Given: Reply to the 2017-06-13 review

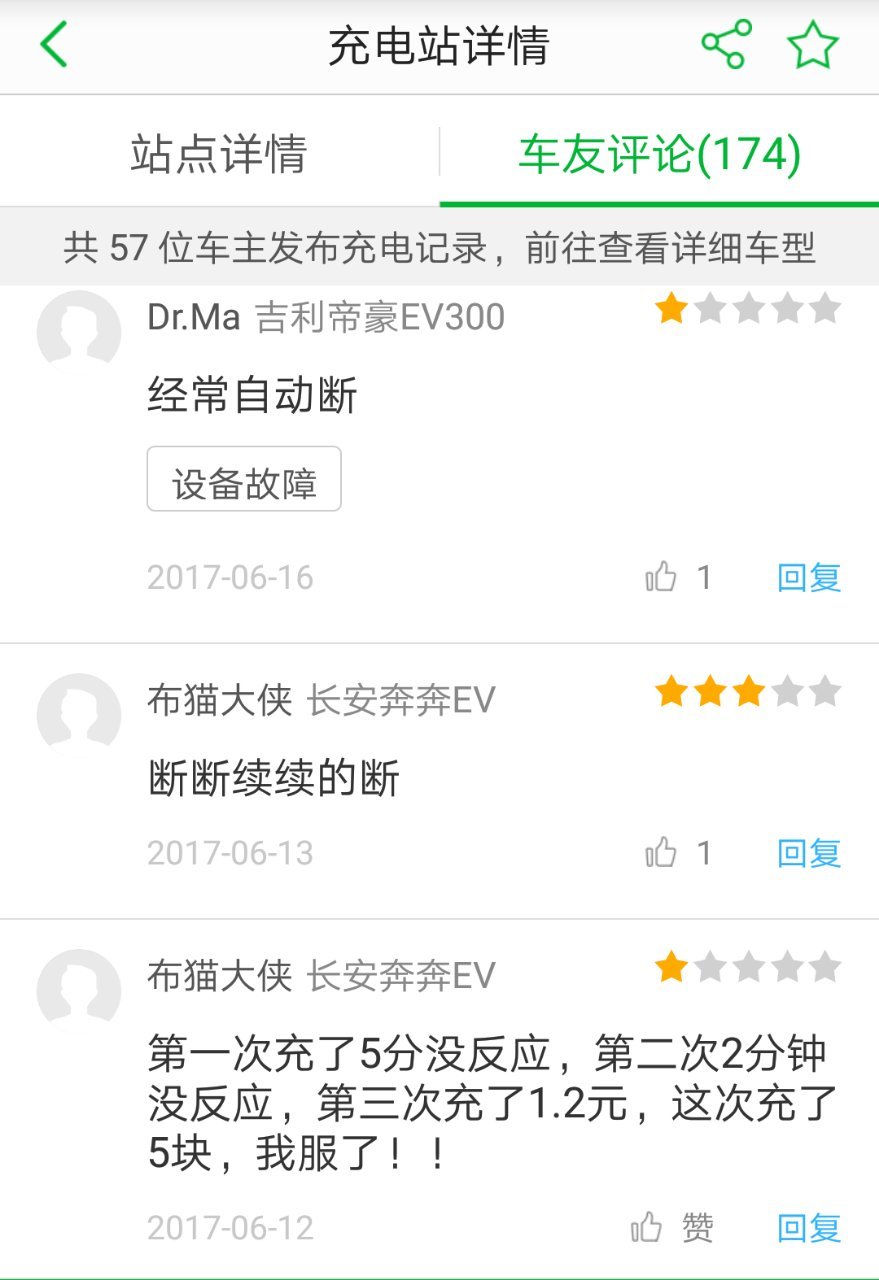Looking at the screenshot, I should pos(809,853).
